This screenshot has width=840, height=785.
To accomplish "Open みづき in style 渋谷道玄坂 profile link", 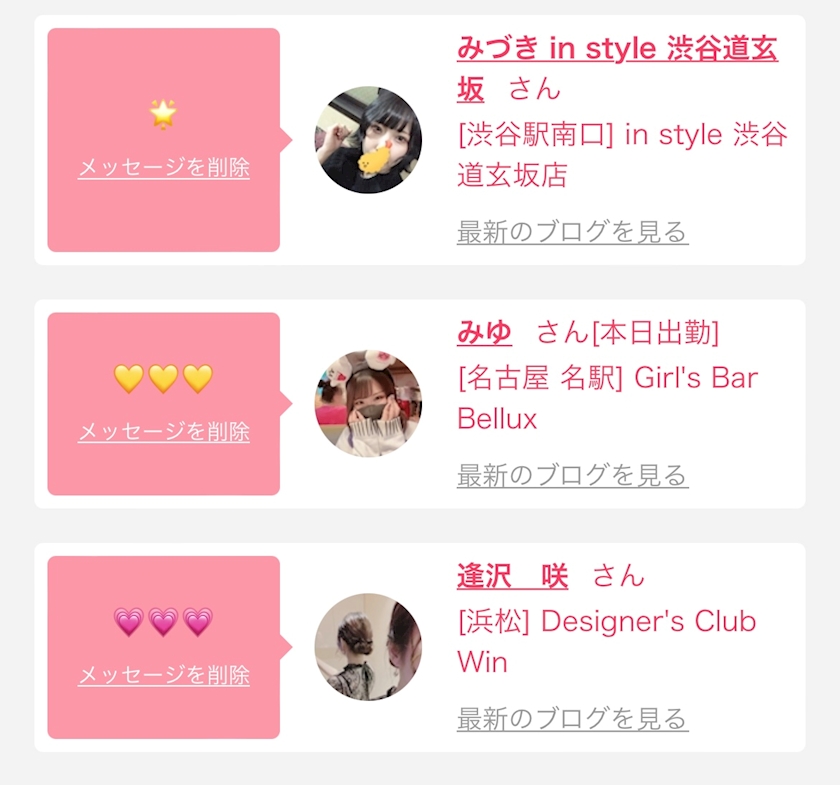I will coord(616,49).
